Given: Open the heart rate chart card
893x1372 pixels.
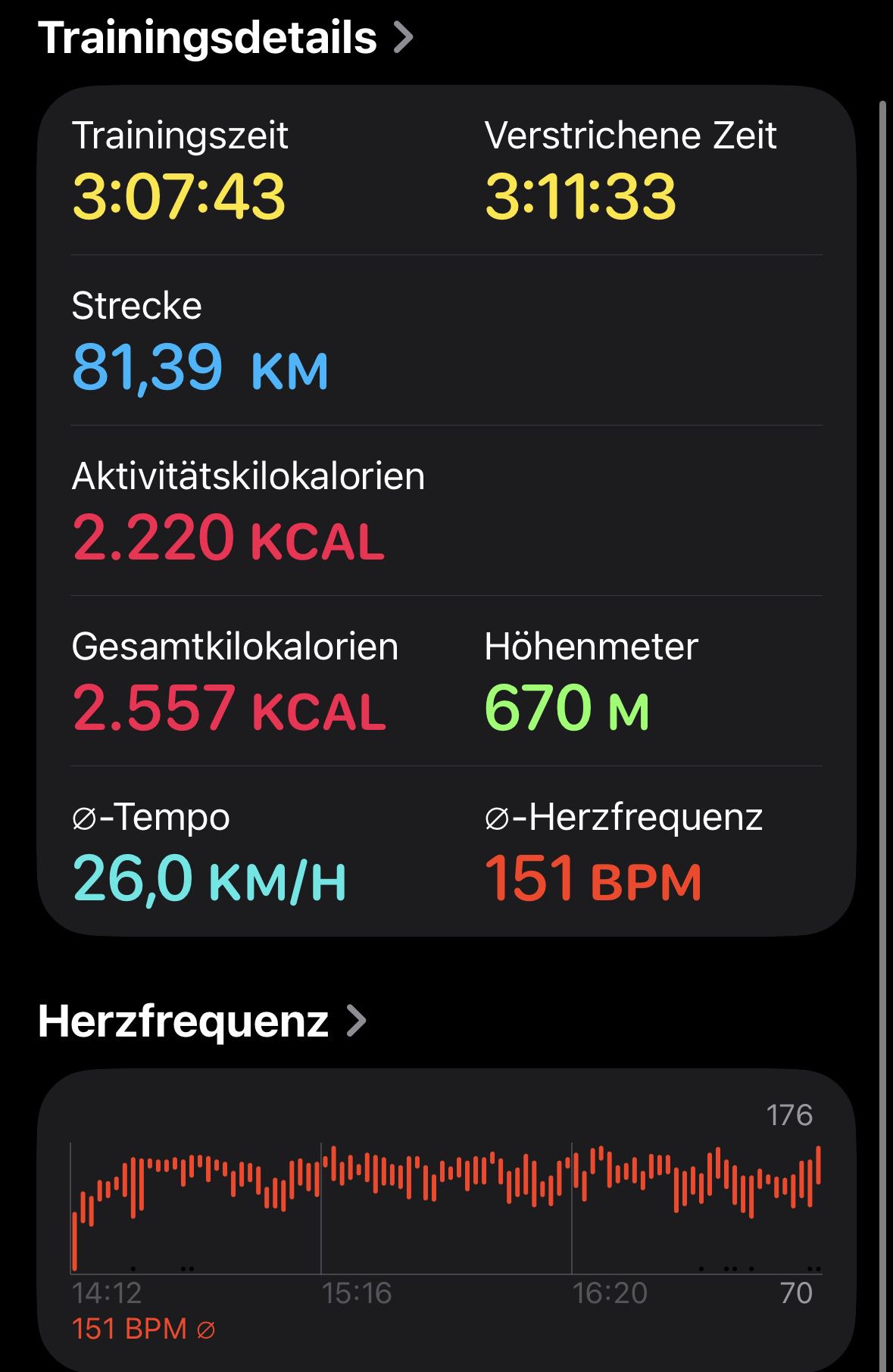Looking at the screenshot, I should (446, 1221).
